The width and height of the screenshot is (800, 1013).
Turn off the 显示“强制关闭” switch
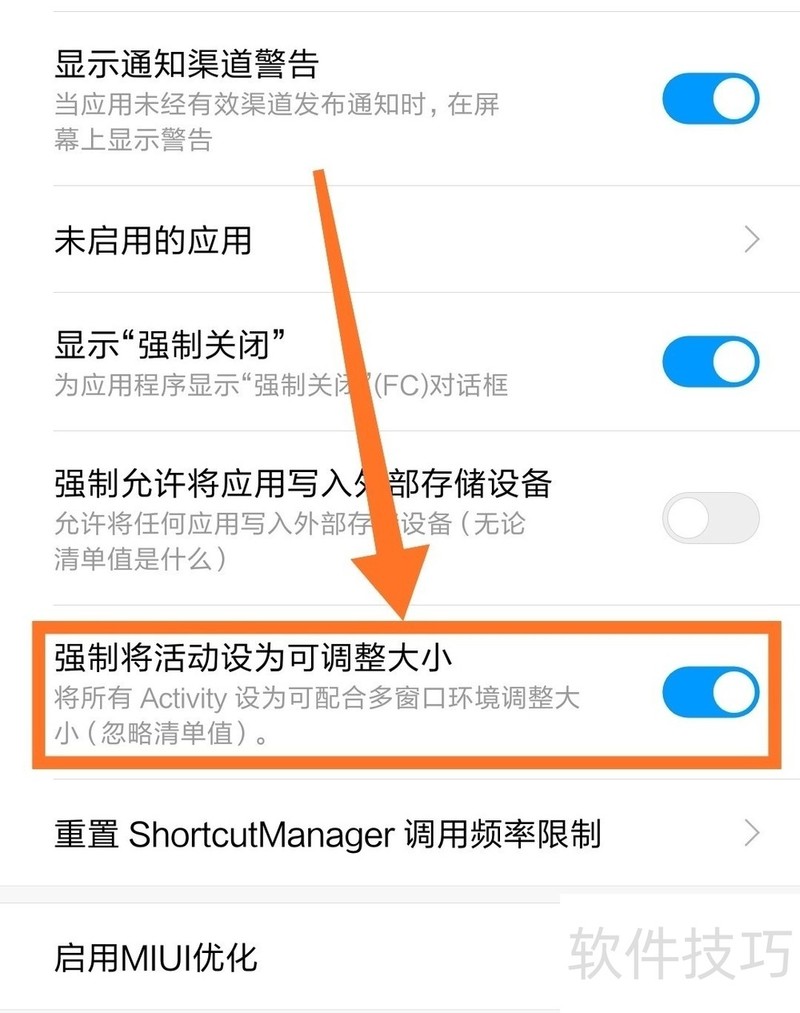tap(710, 361)
